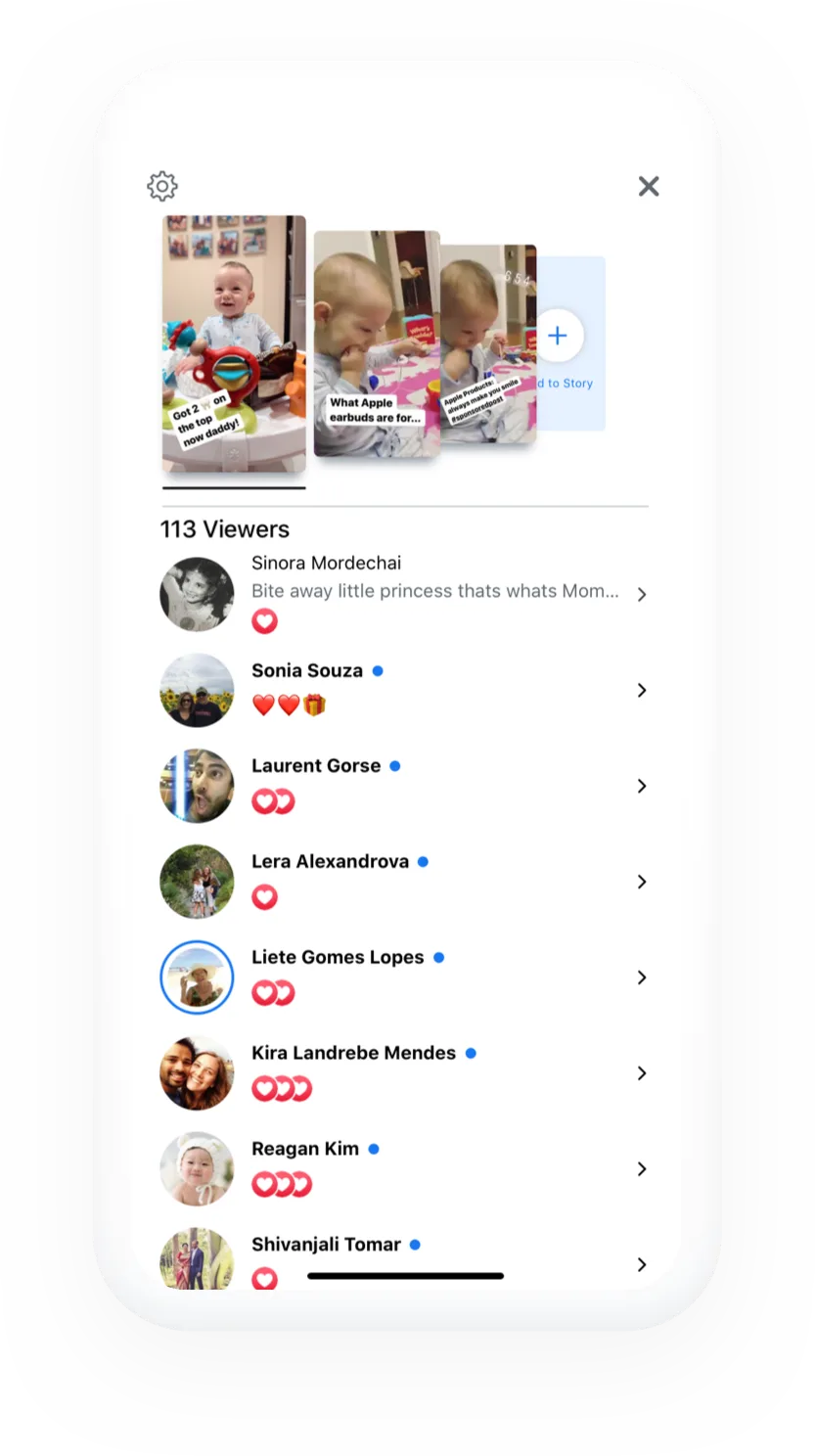Image resolution: width=815 pixels, height=1456 pixels.
Task: Open story settings gear
Action: pyautogui.click(x=162, y=186)
